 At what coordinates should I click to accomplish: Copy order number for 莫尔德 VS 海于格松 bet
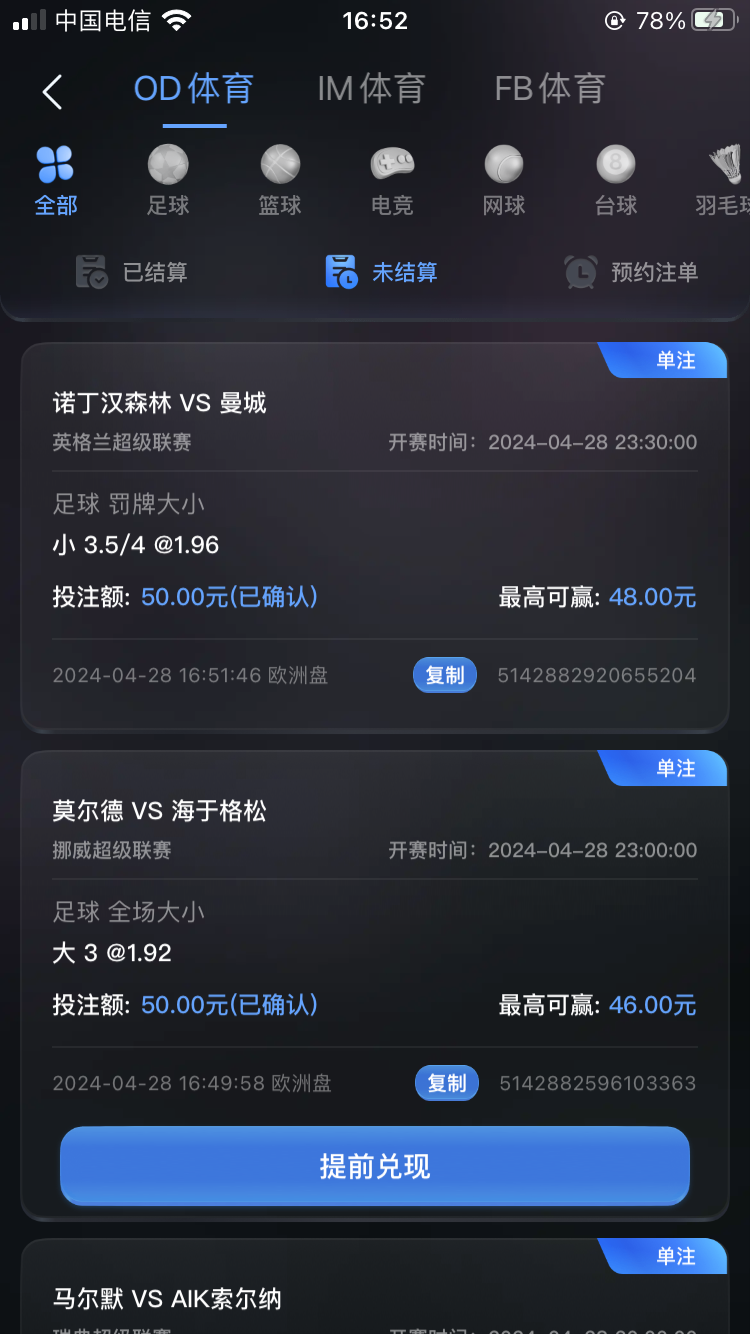point(447,1083)
